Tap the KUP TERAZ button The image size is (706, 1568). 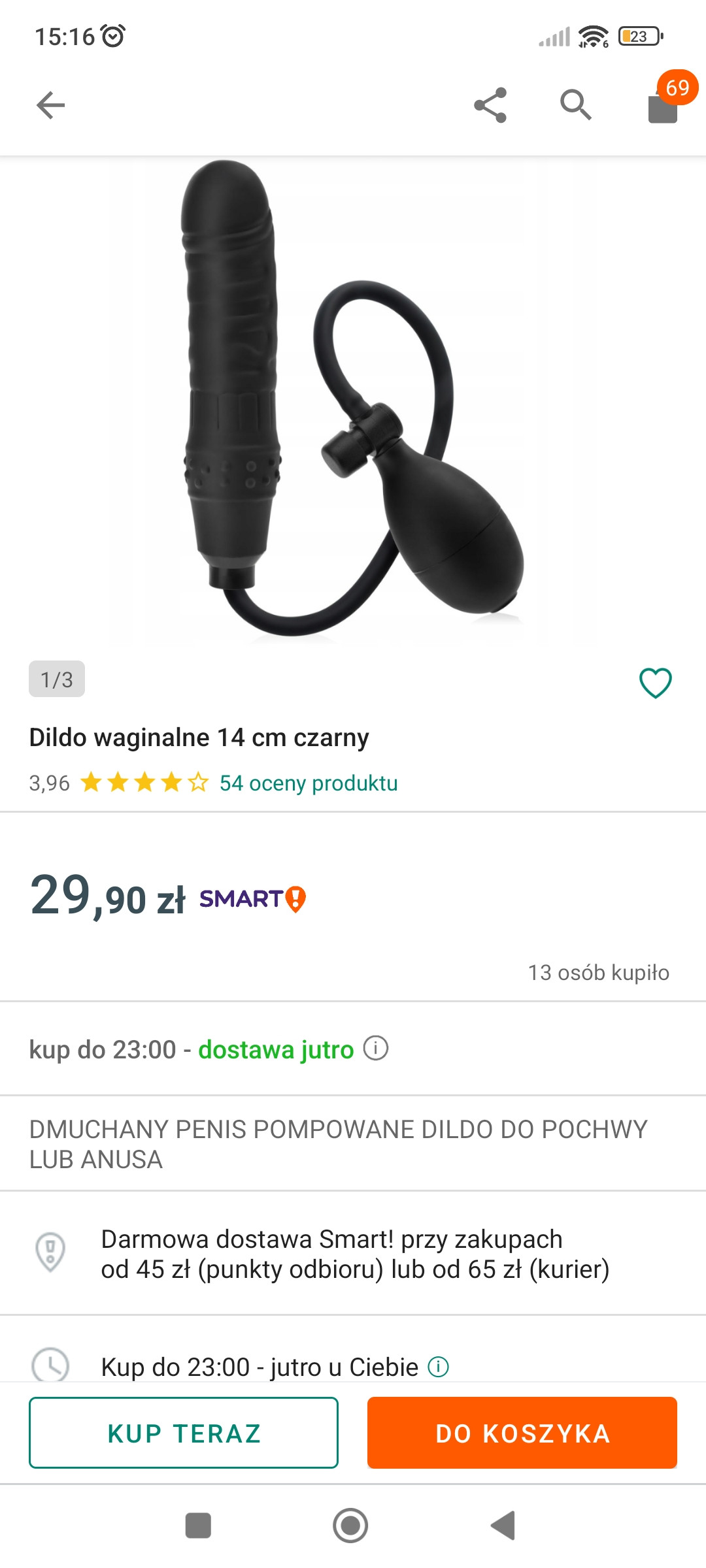[184, 1433]
